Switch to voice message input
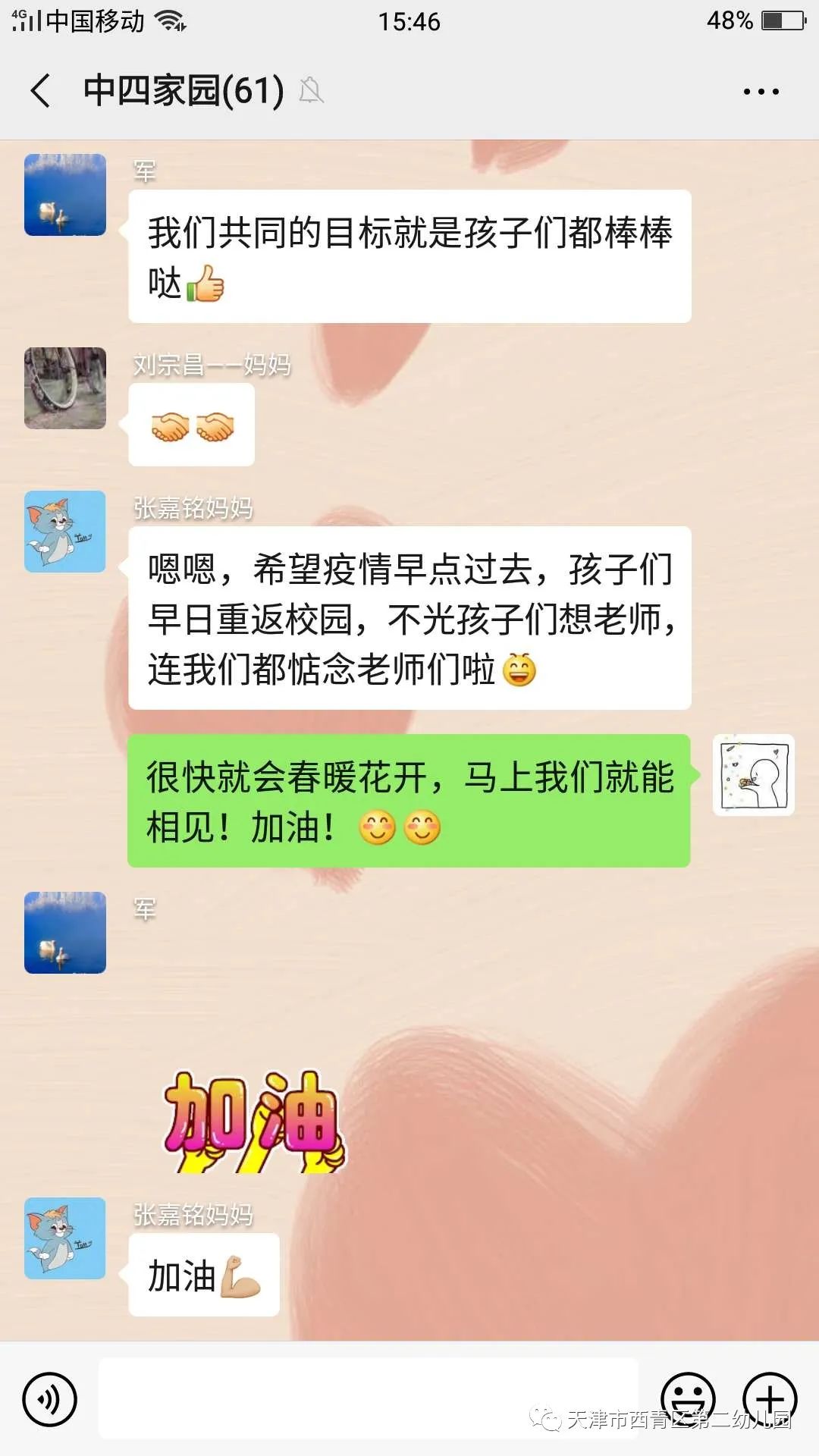 coord(50,1399)
